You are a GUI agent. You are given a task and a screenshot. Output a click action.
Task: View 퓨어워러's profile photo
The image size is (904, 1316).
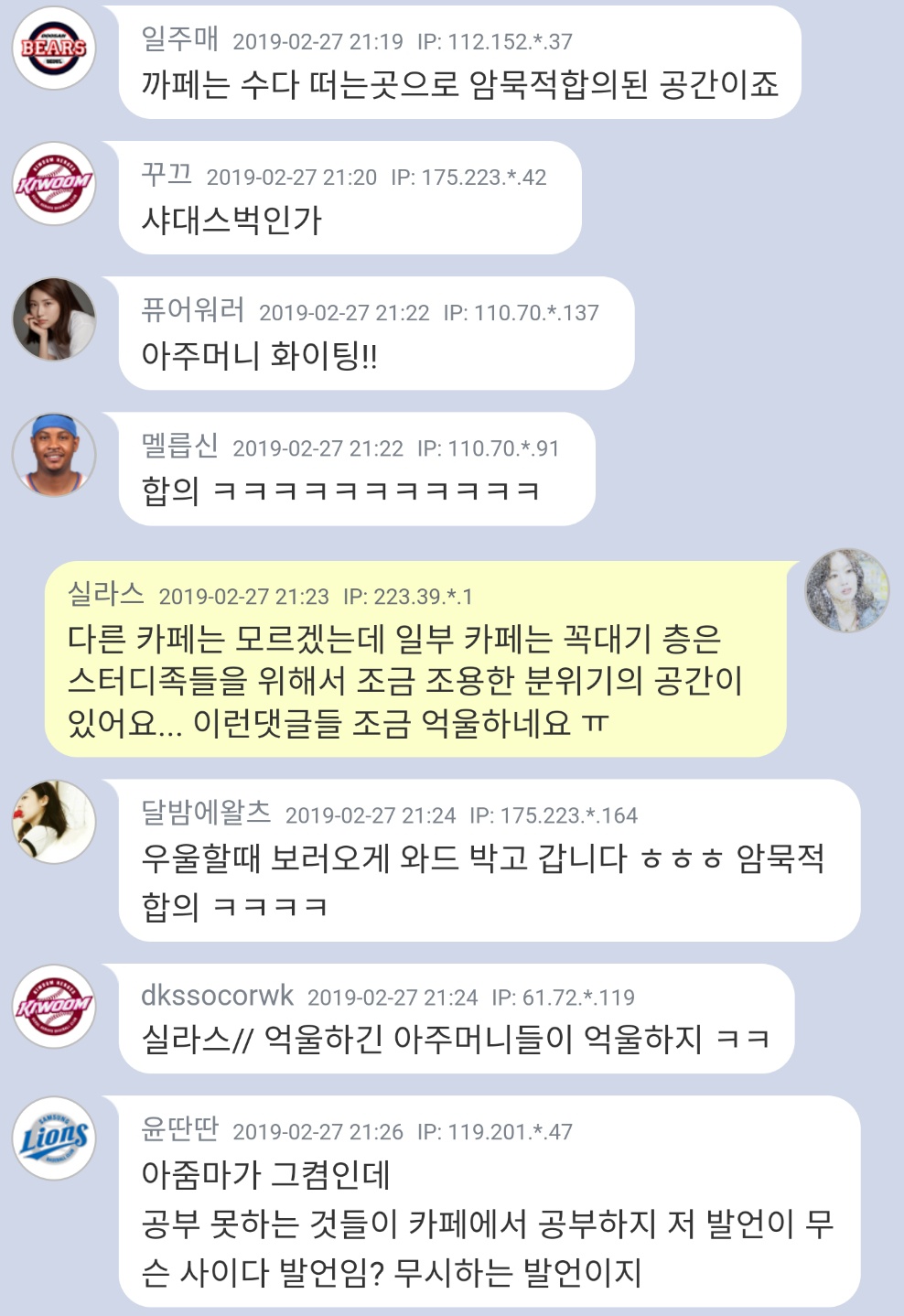(54, 318)
